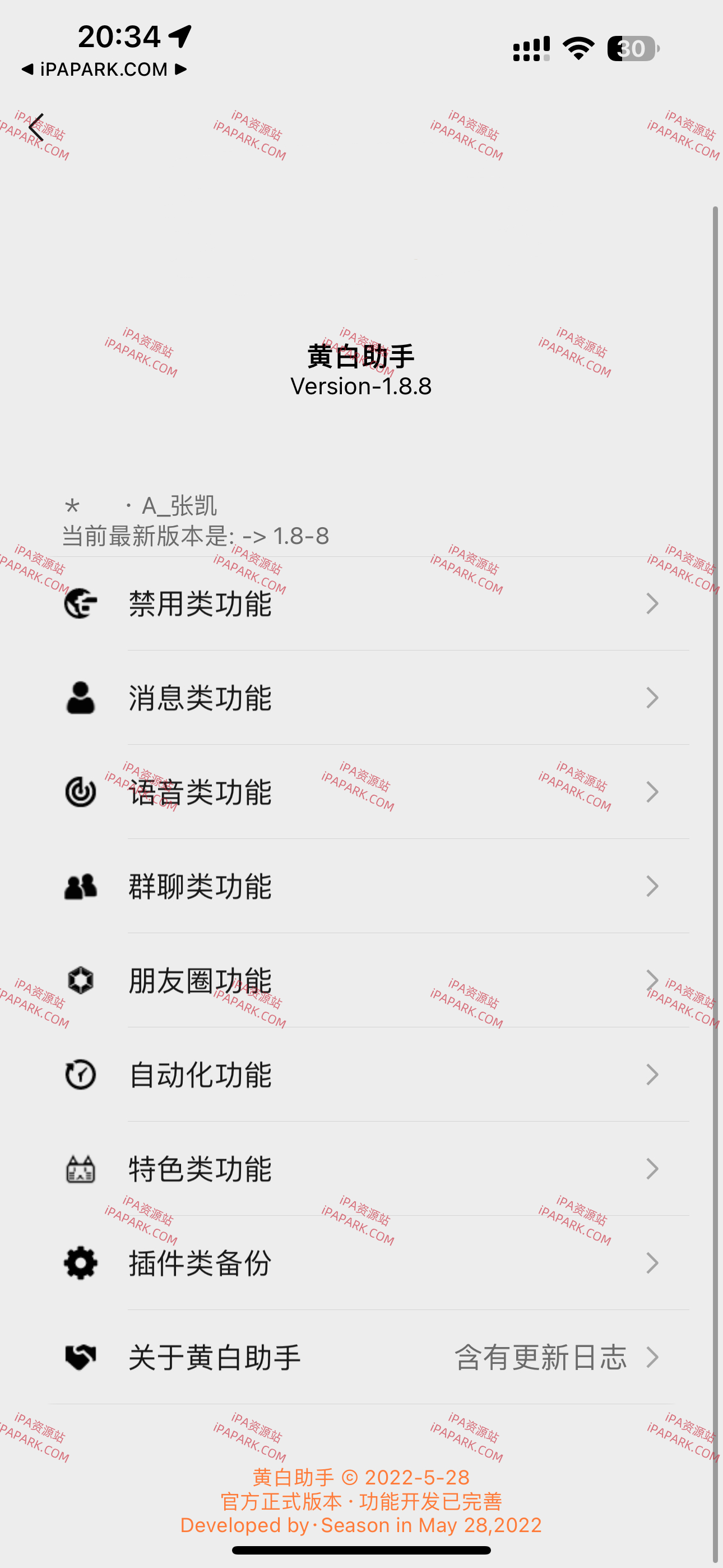Expand the 禁用类功能 row chevron
The width and height of the screenshot is (723, 1568).
pyautogui.click(x=653, y=603)
